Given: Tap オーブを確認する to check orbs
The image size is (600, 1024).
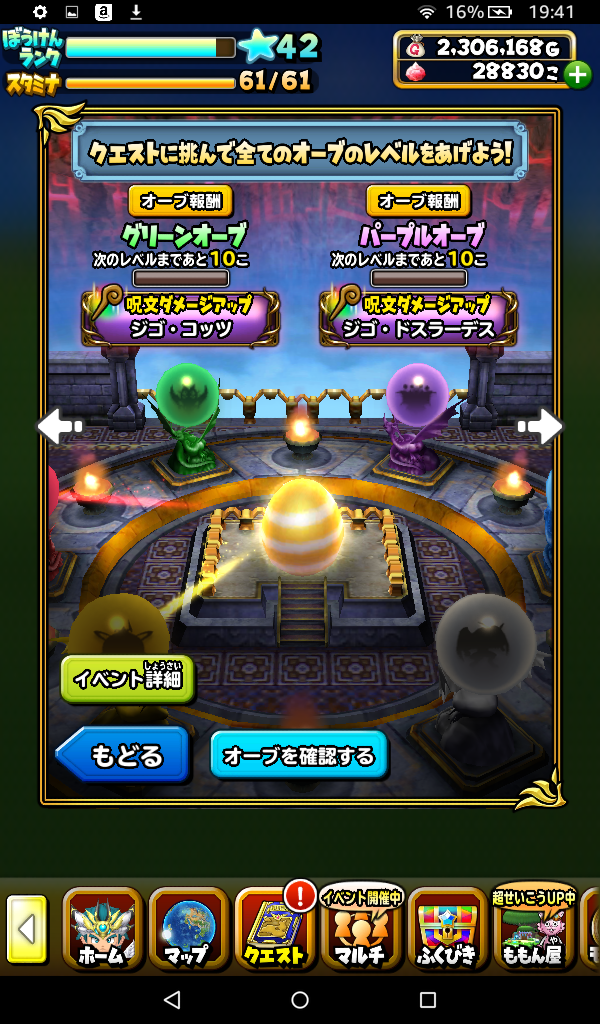Looking at the screenshot, I should coord(299,755).
